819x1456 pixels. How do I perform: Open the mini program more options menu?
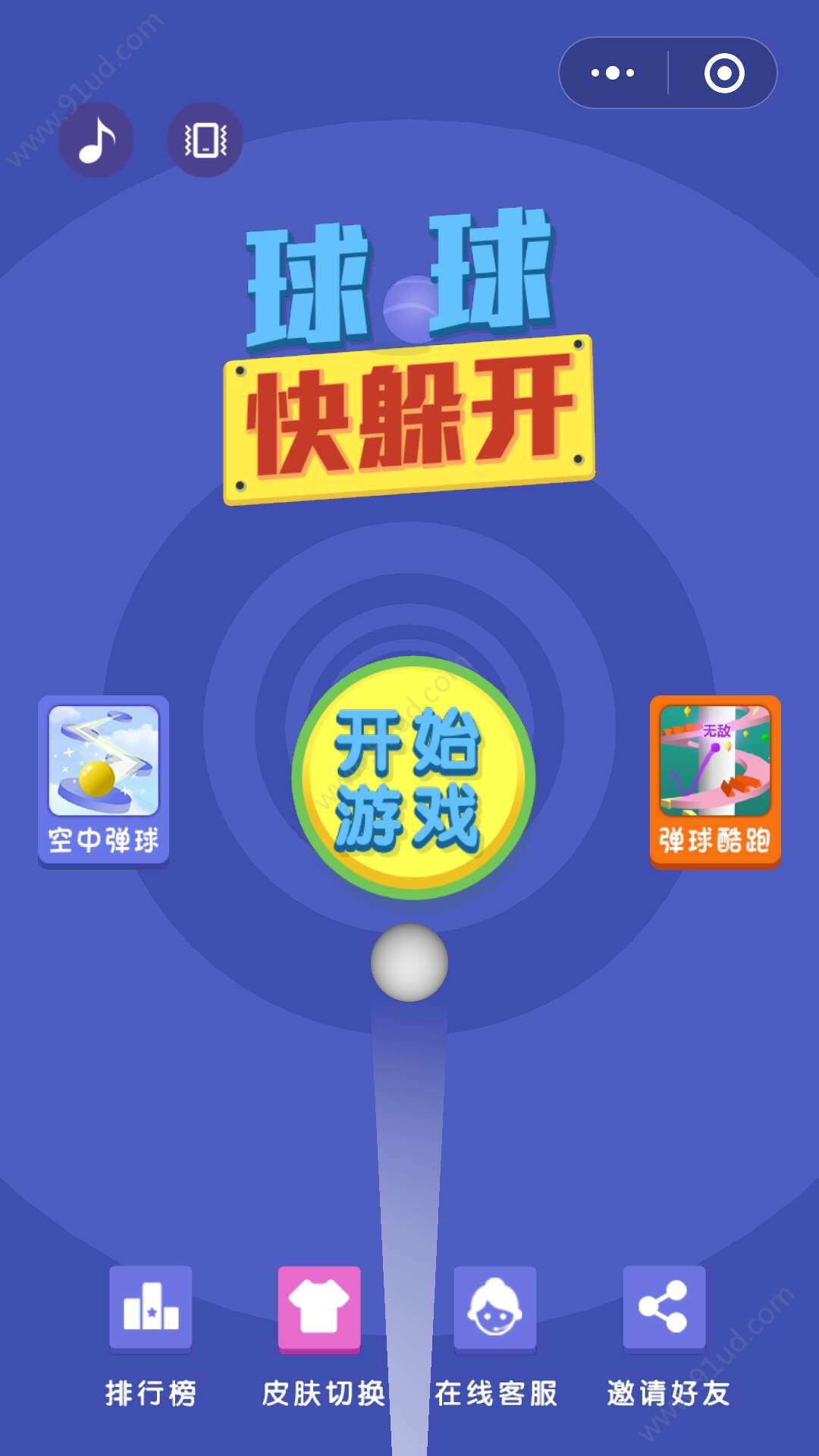tap(613, 73)
